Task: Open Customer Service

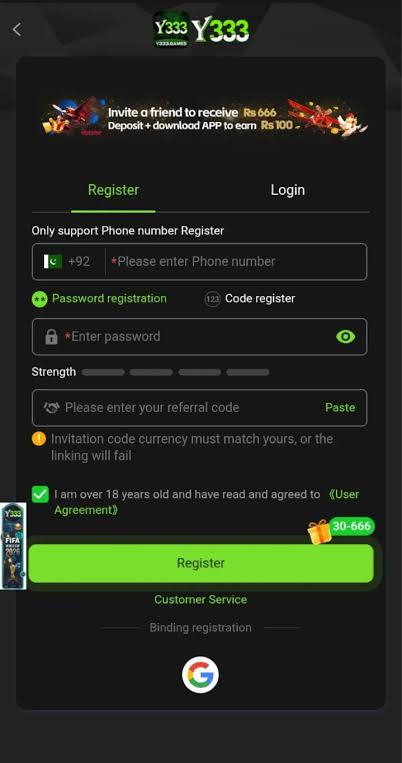Action: click(201, 600)
